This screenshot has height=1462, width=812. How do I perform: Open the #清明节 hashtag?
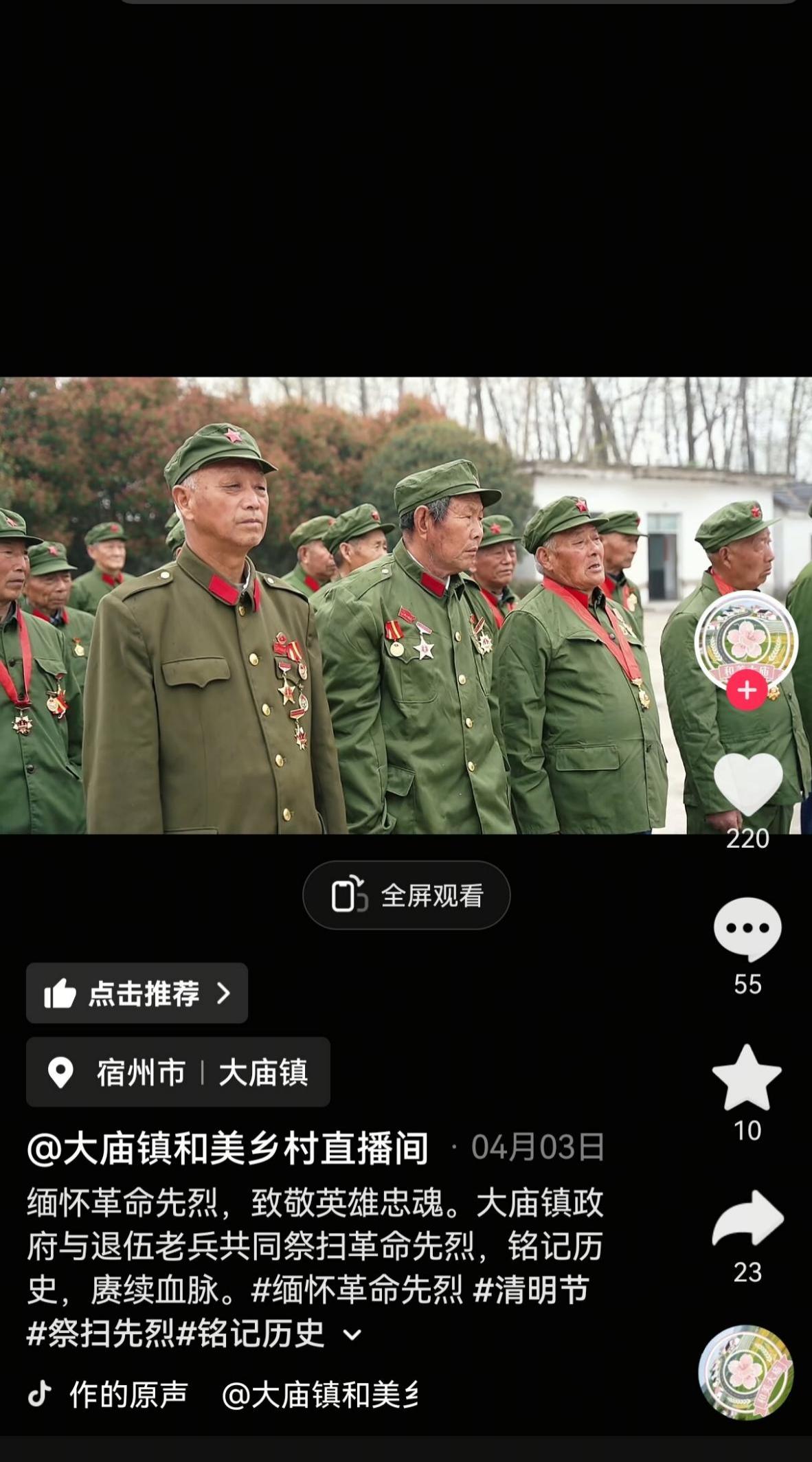pyautogui.click(x=531, y=1290)
